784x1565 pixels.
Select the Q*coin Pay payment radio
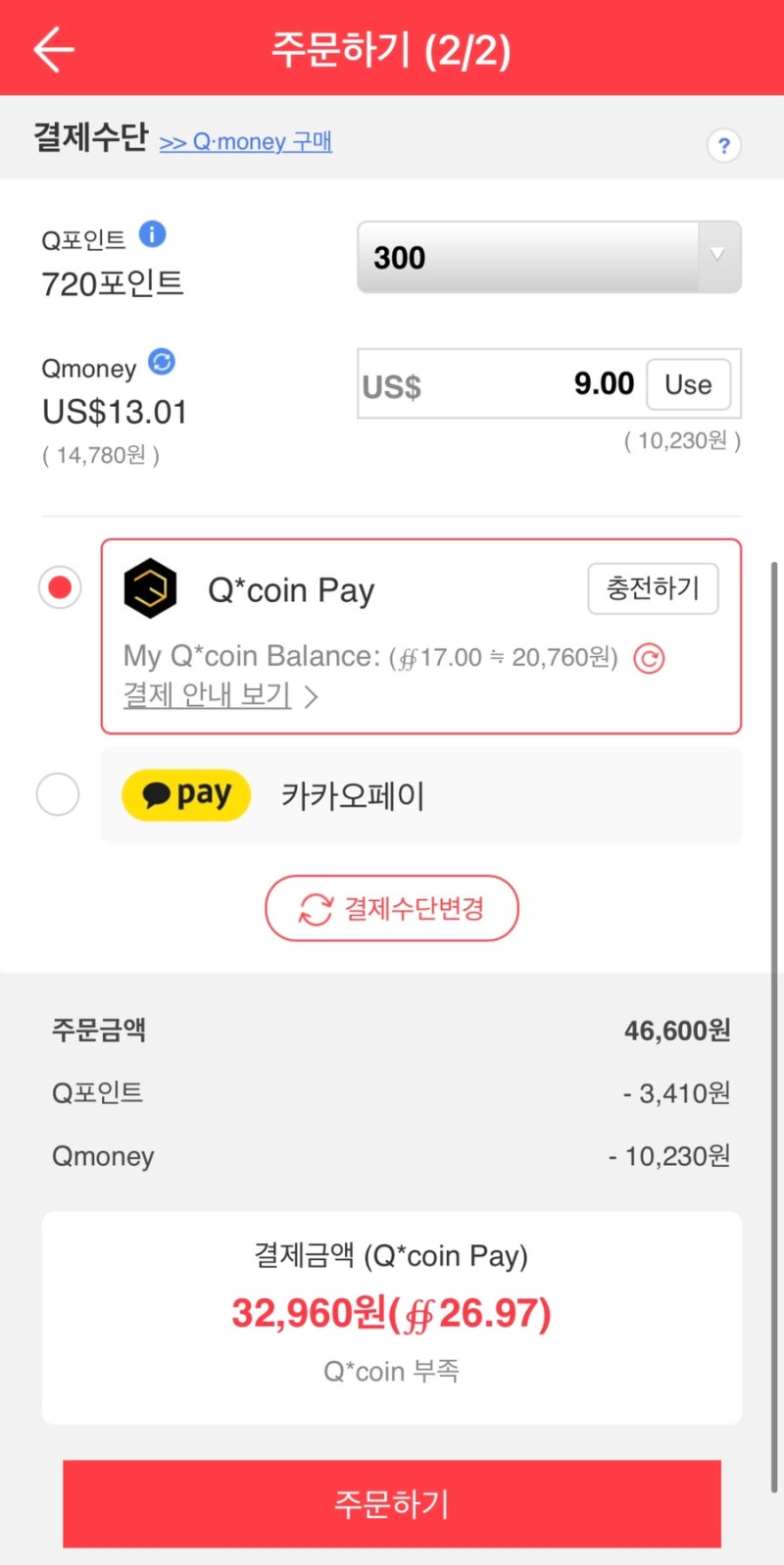[x=60, y=588]
